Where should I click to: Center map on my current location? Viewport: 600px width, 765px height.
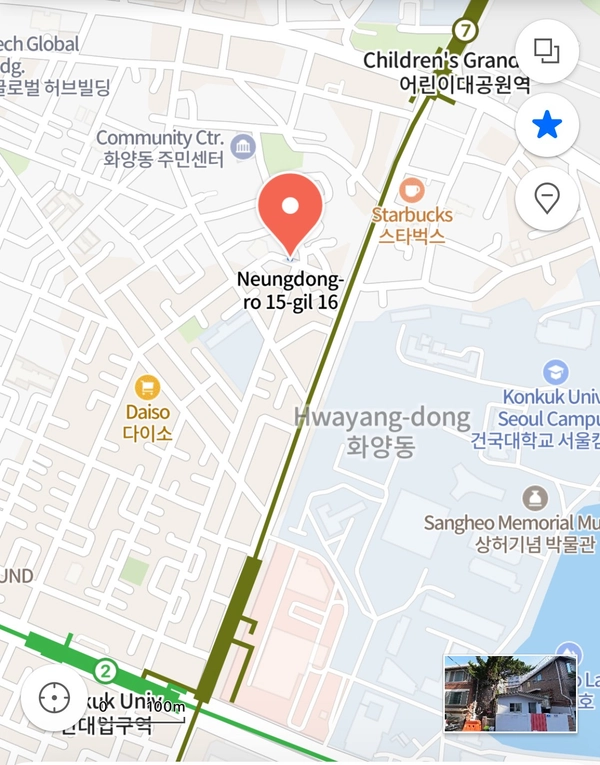click(54, 697)
